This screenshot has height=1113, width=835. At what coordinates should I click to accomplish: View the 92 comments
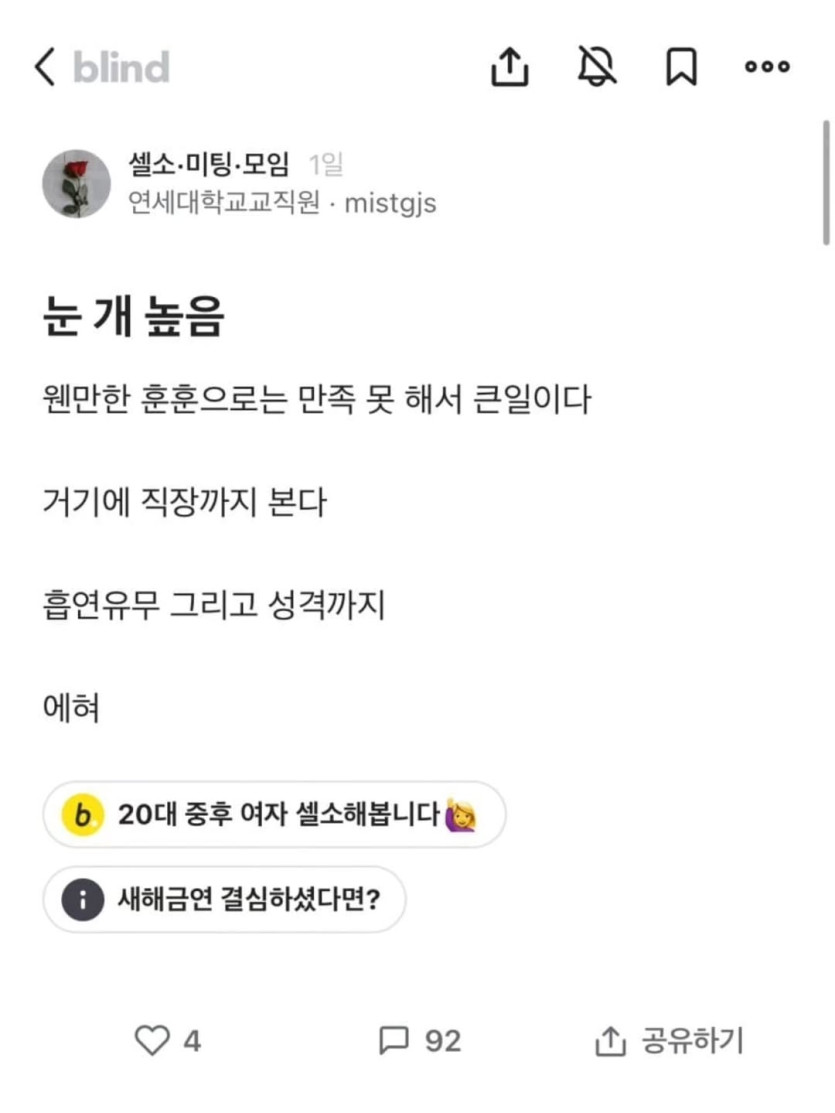tap(420, 1041)
